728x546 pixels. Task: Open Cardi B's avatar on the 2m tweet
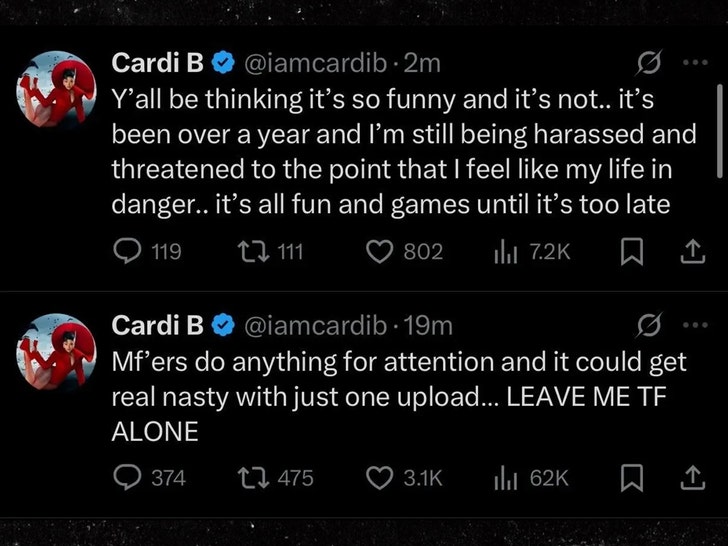[x=57, y=91]
